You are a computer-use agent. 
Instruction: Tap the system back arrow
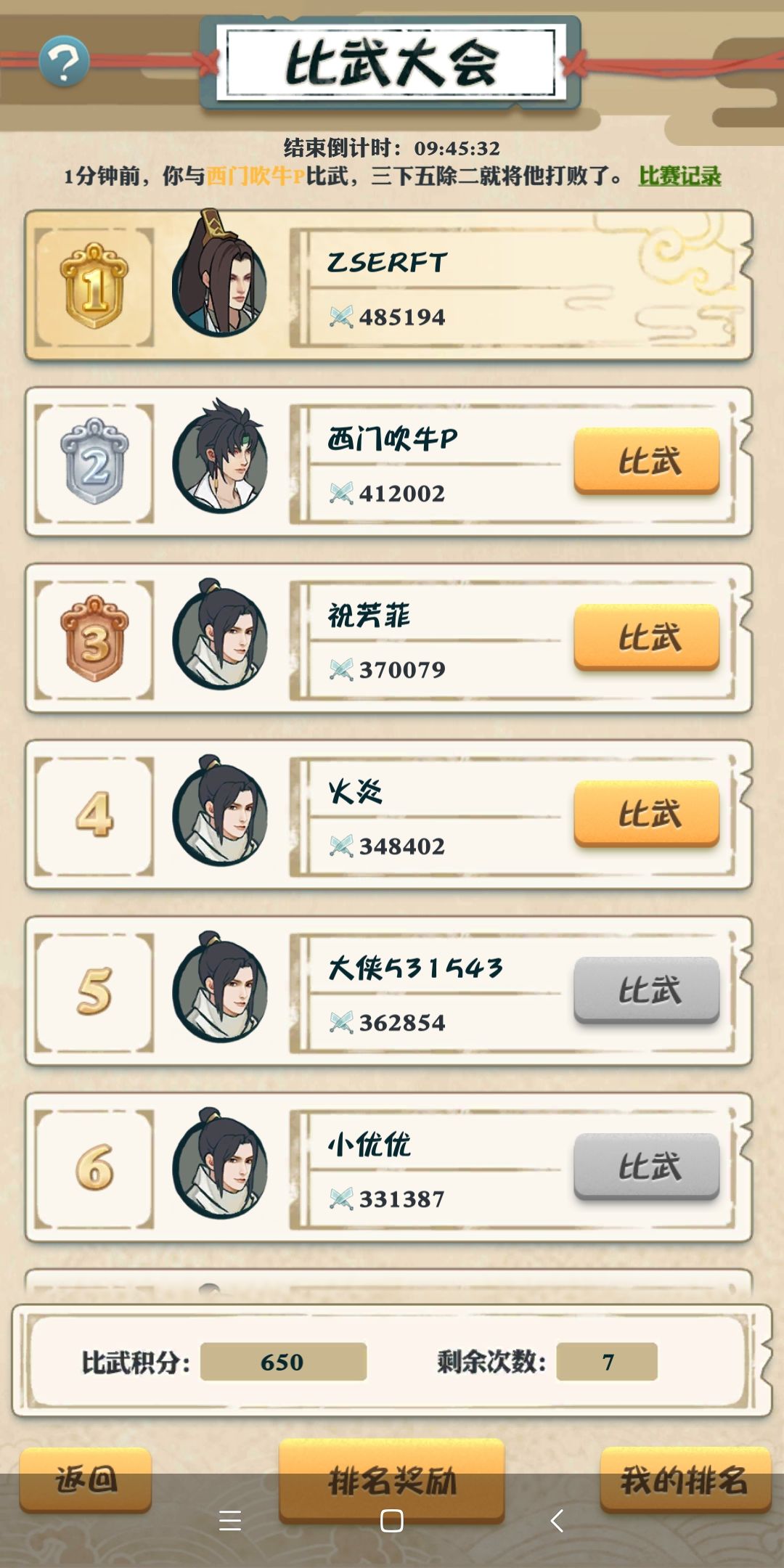[557, 1520]
